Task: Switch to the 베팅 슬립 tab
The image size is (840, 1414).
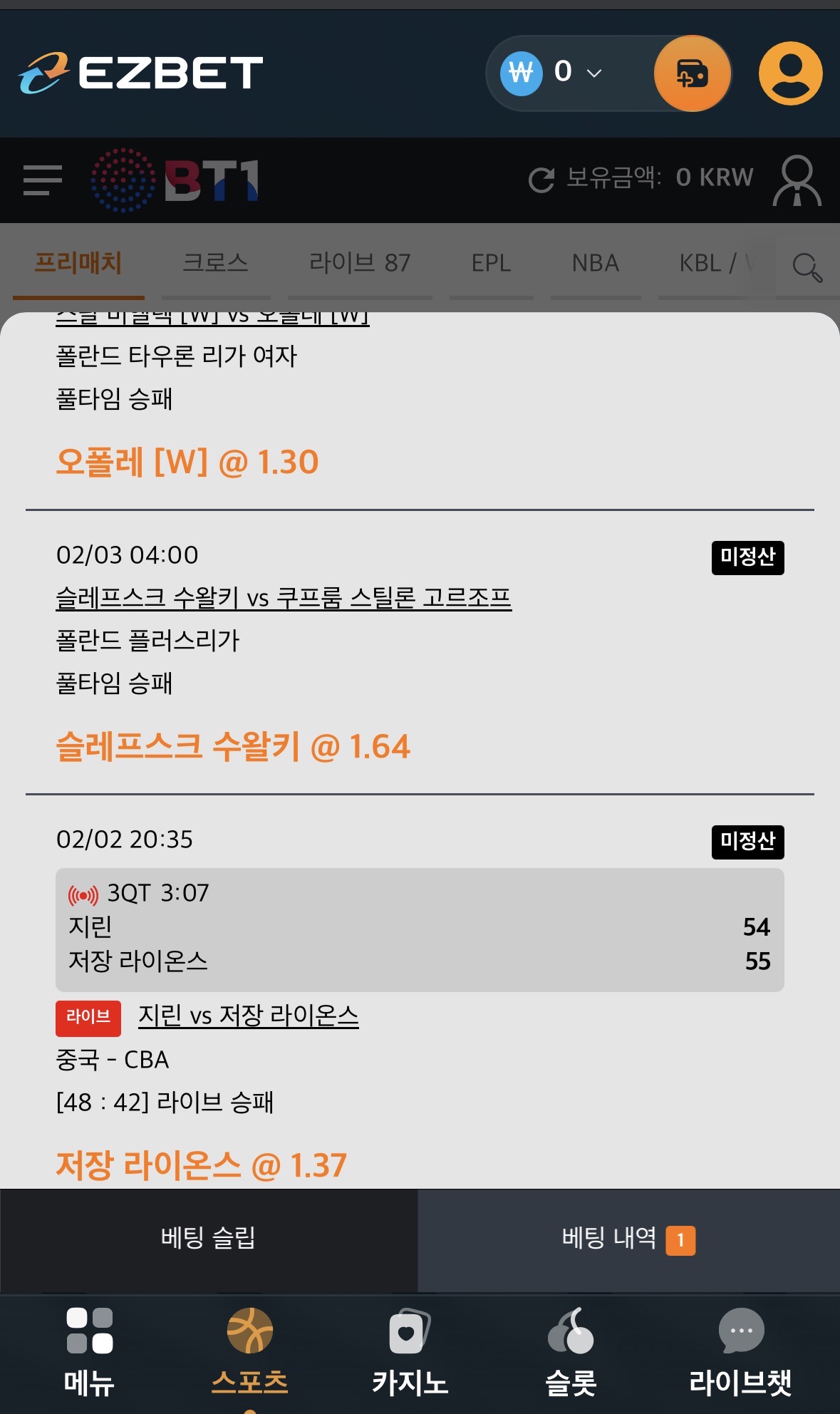Action: point(208,1238)
